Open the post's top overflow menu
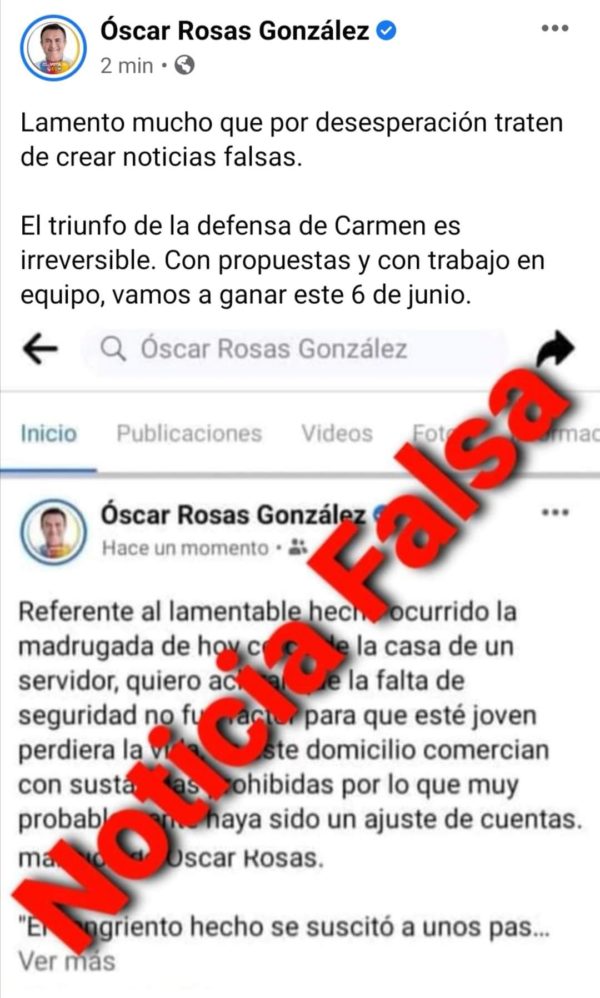The height and width of the screenshot is (998, 600). [554, 29]
